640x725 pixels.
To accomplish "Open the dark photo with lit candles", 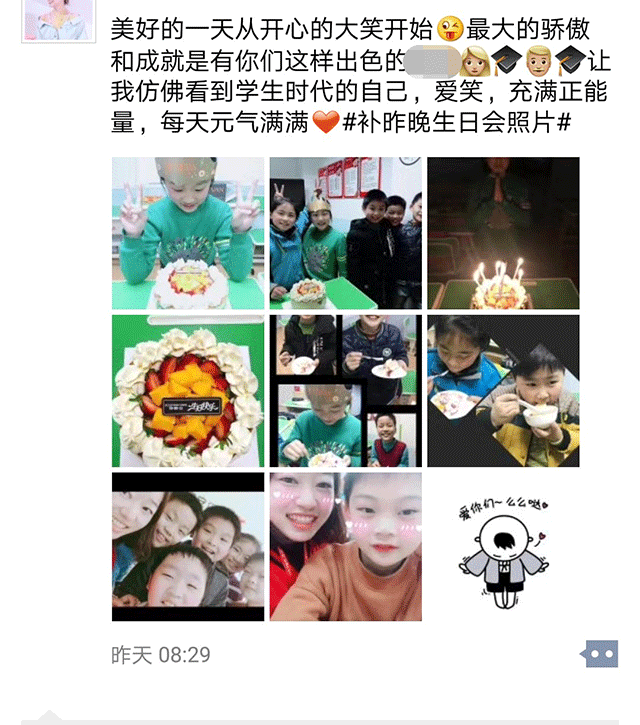I will 503,233.
